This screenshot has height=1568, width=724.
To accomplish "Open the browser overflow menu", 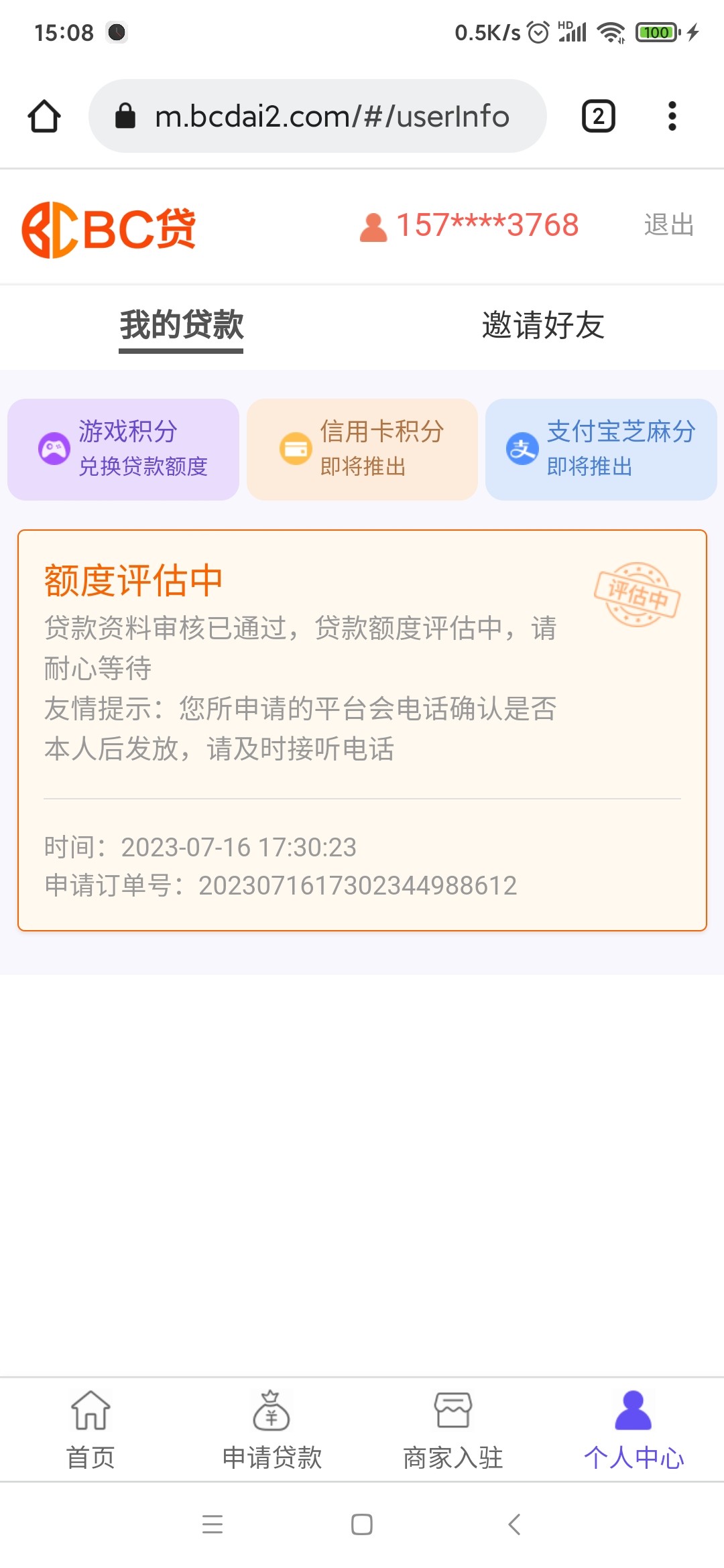I will tap(672, 116).
